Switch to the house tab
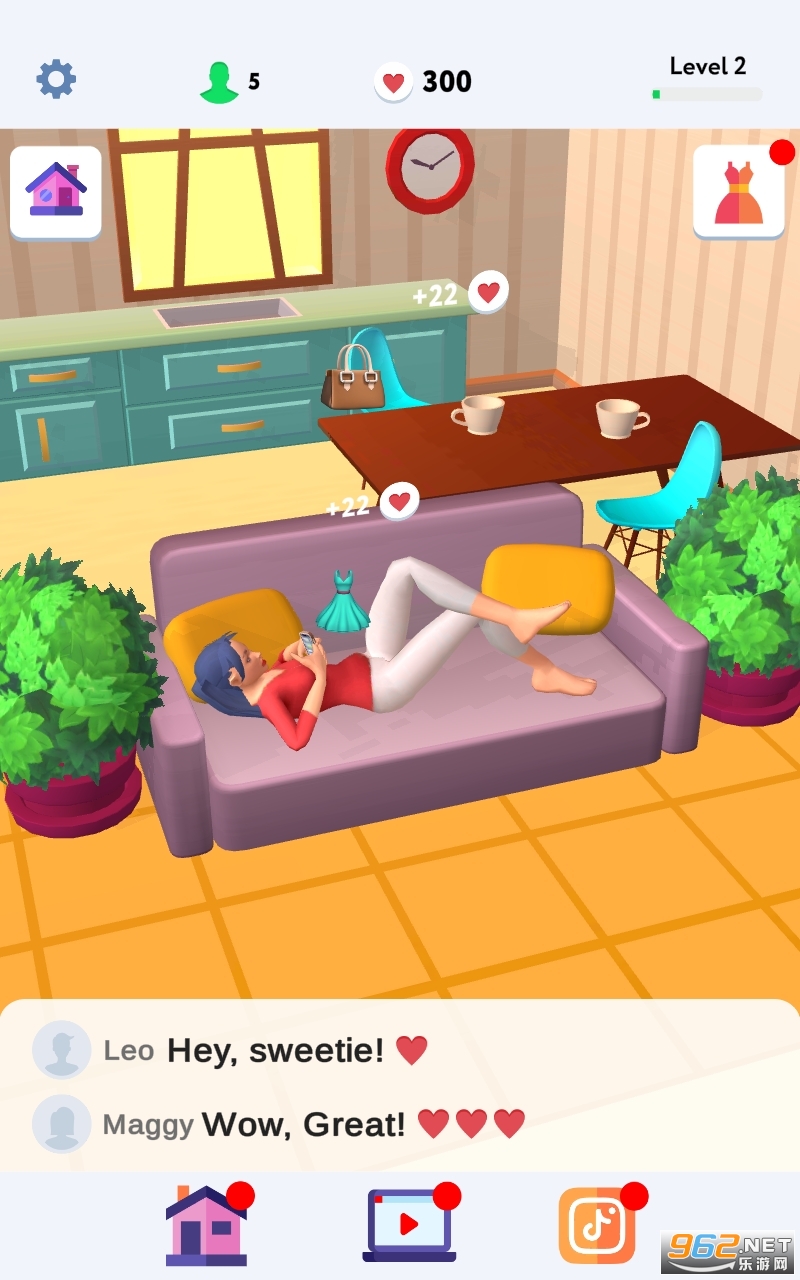 pos(207,1224)
